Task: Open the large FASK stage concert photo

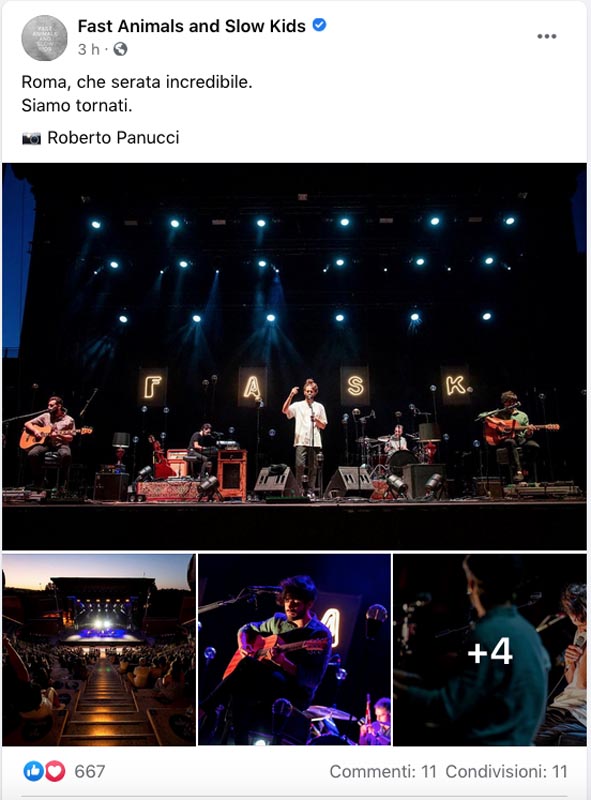Action: [x=294, y=356]
